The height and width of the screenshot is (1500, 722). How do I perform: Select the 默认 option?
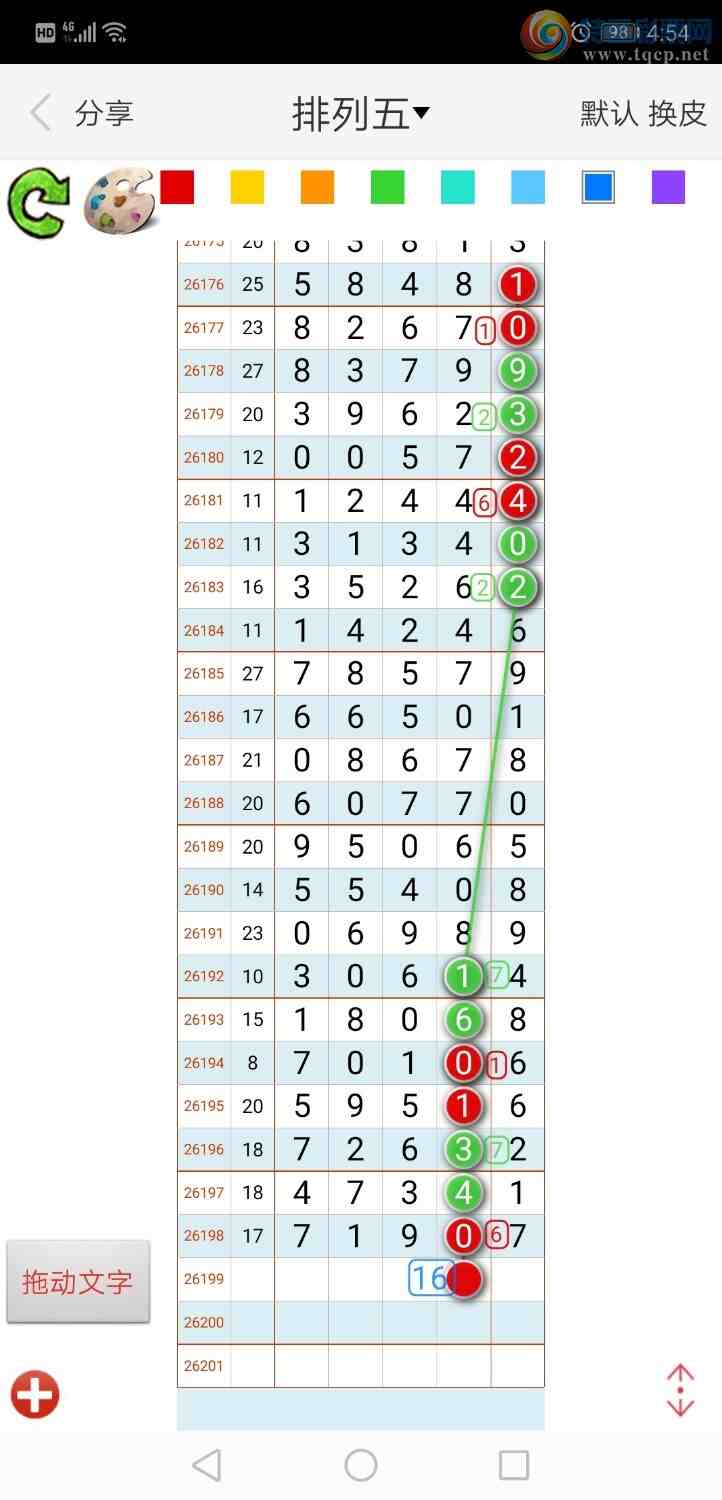point(609,113)
